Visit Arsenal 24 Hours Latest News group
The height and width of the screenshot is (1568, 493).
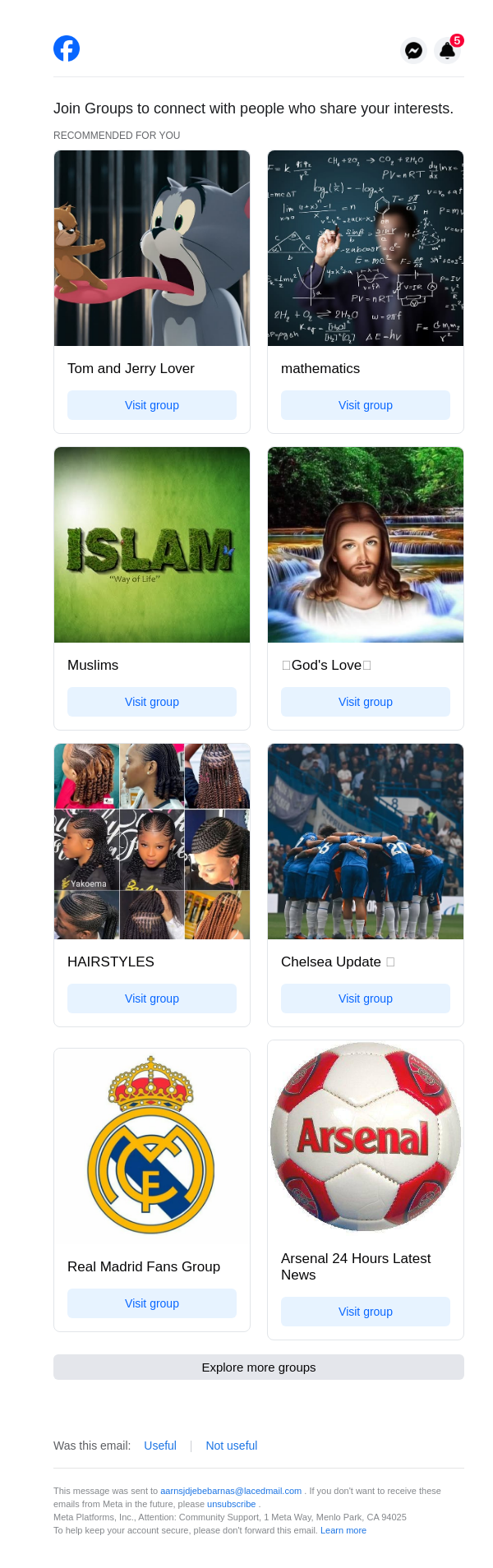[366, 1312]
